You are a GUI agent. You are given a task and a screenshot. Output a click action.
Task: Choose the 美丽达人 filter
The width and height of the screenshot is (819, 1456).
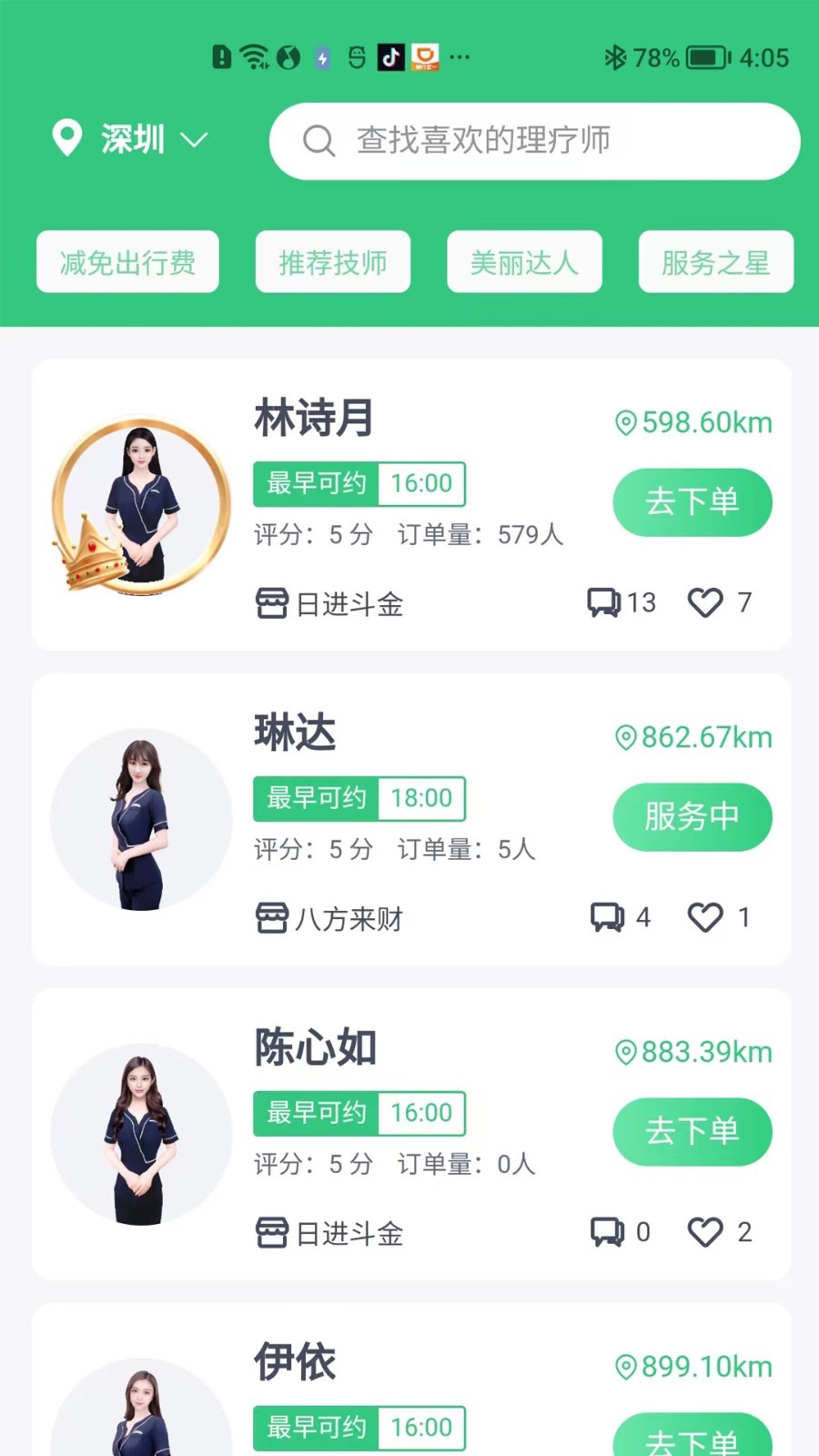click(x=524, y=262)
